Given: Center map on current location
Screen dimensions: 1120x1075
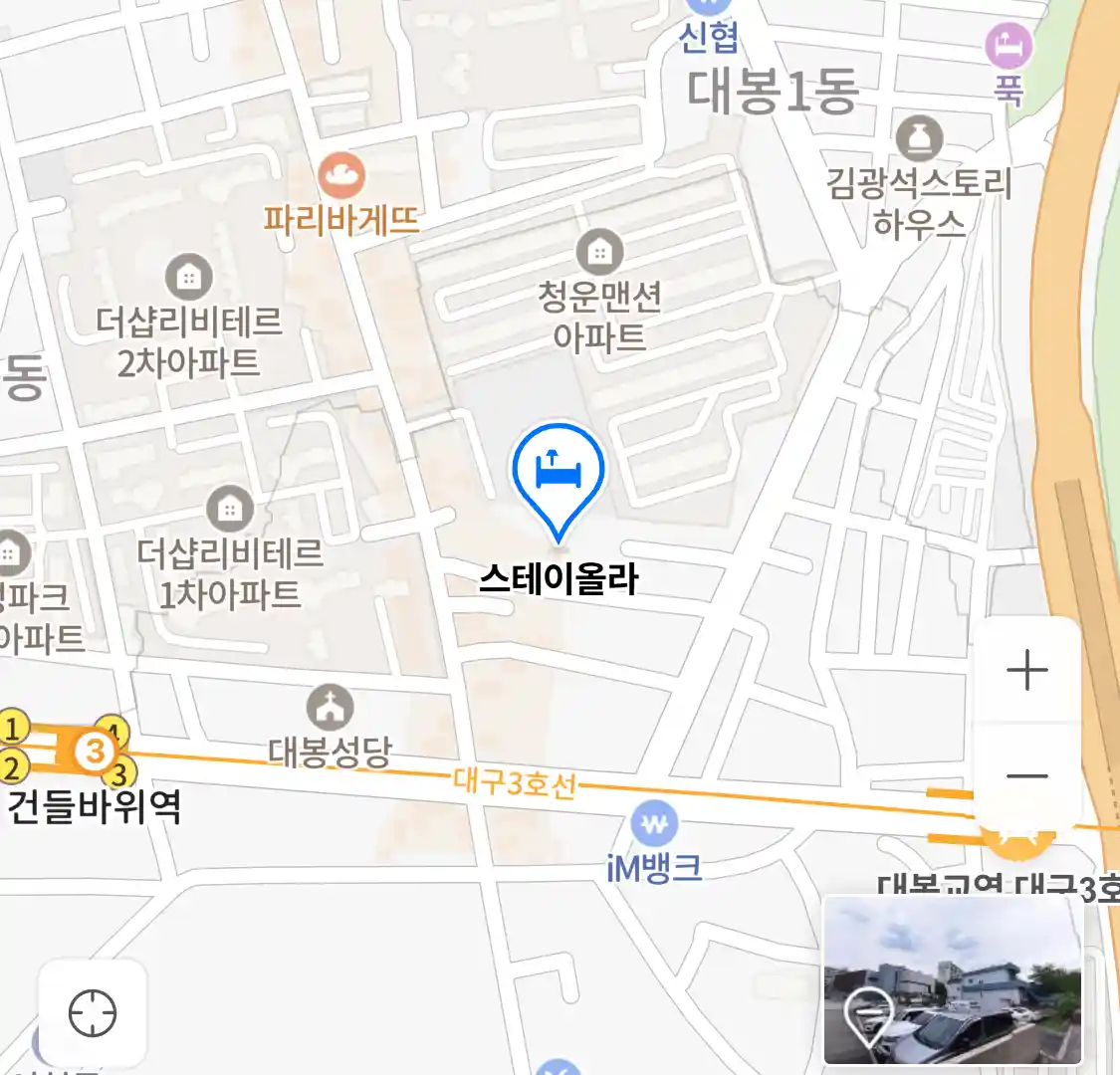Looking at the screenshot, I should pyautogui.click(x=93, y=1014).
